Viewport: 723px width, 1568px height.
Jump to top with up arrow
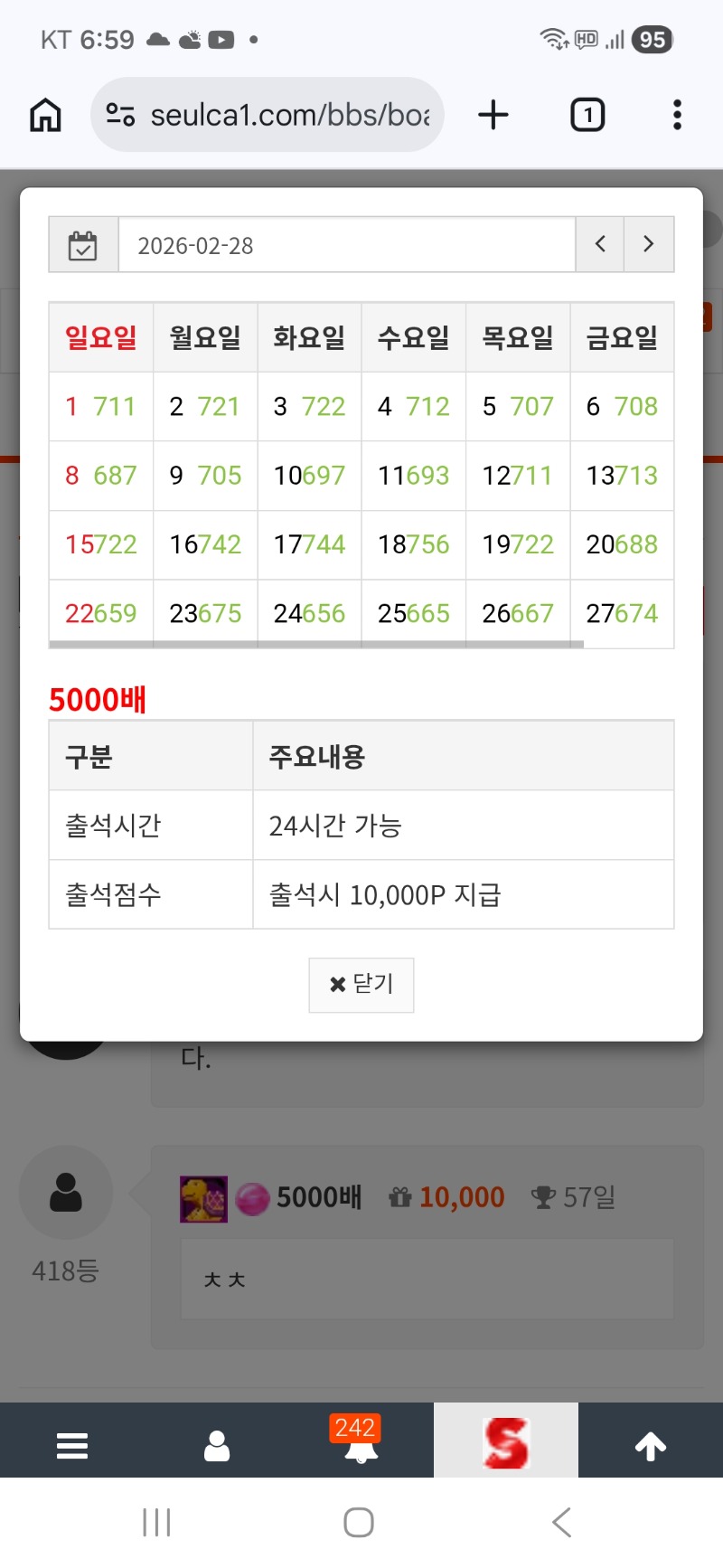[651, 1445]
